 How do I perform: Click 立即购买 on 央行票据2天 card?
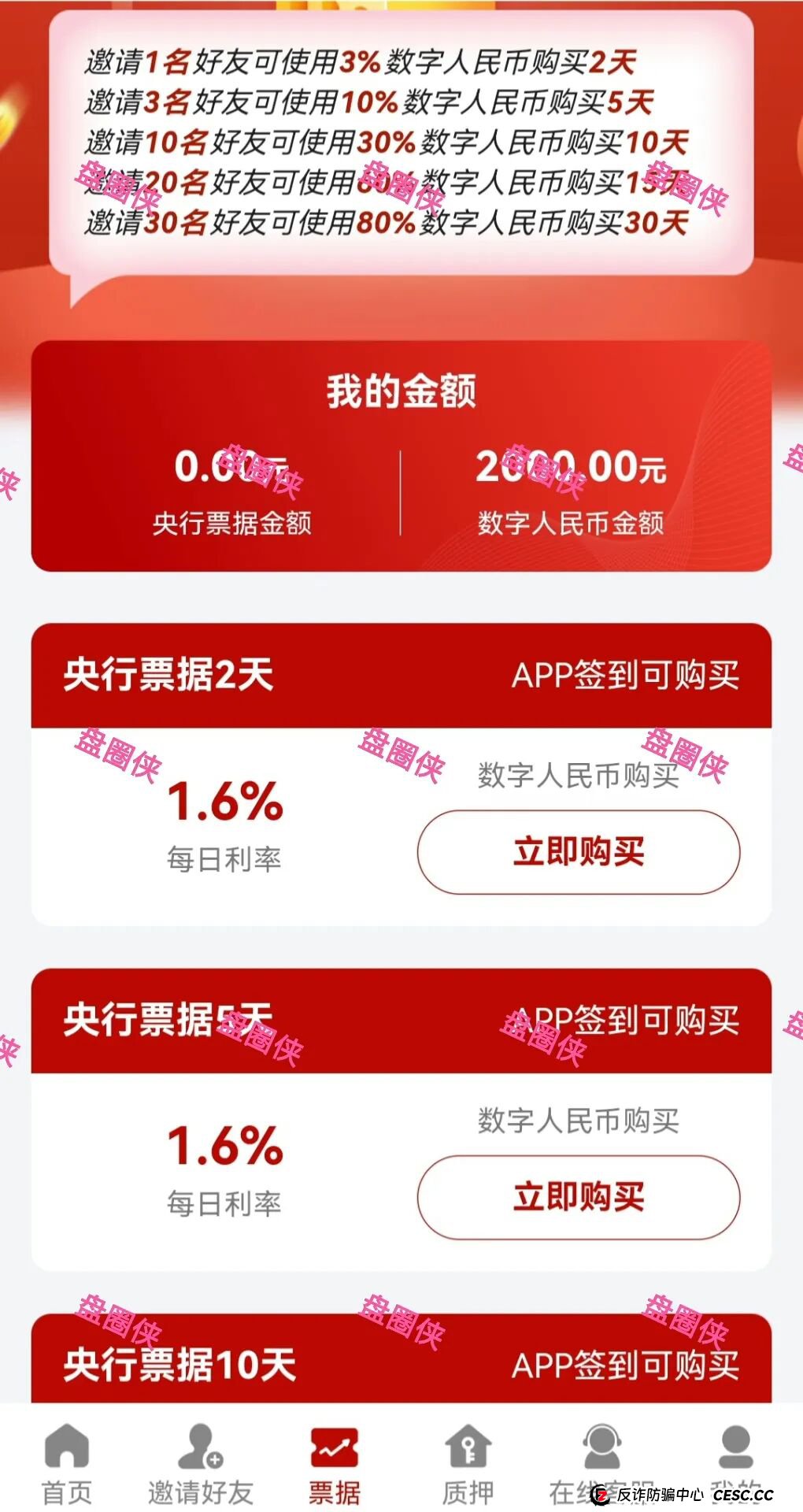pos(579,853)
